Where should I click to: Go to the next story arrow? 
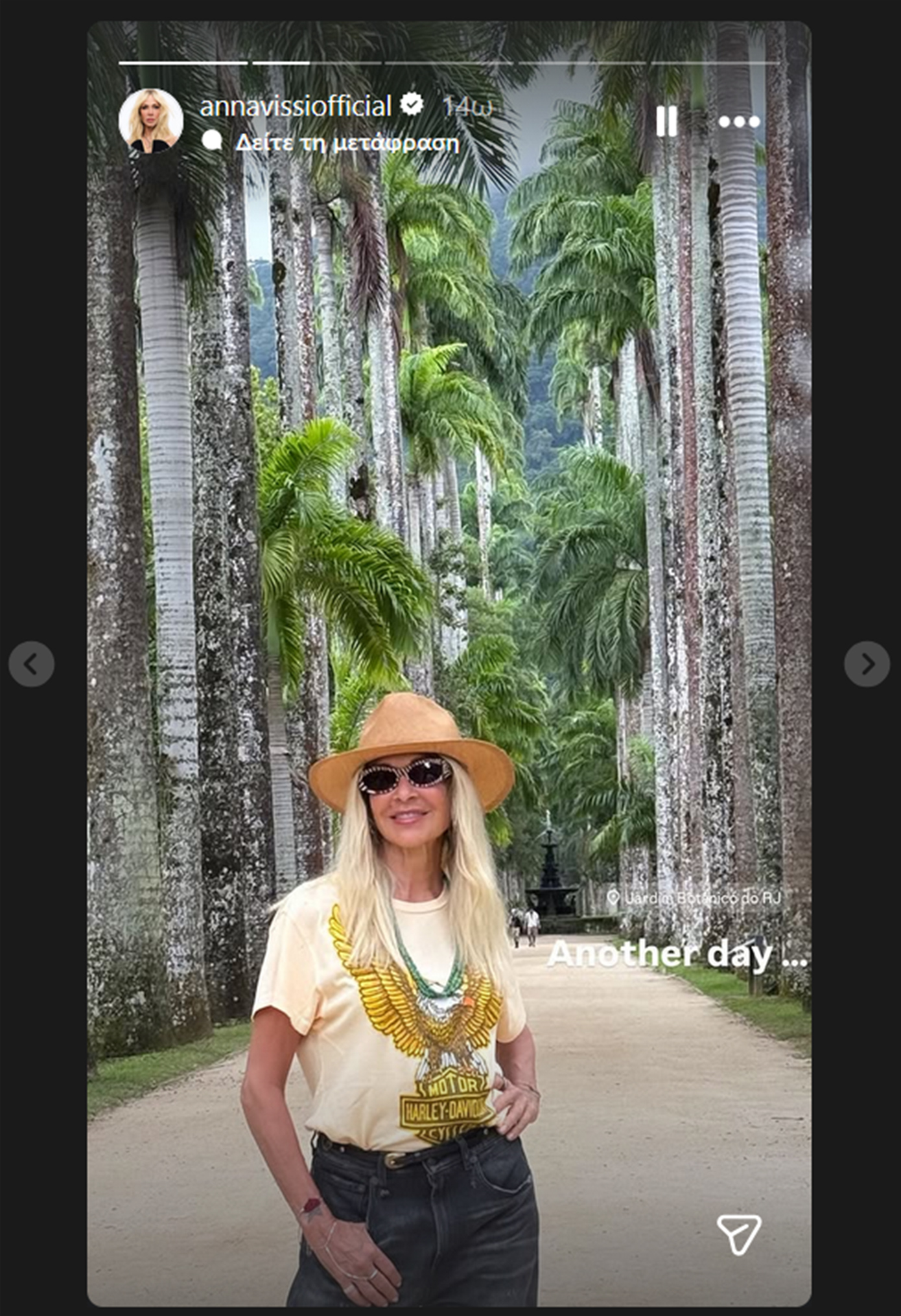pyautogui.click(x=867, y=664)
